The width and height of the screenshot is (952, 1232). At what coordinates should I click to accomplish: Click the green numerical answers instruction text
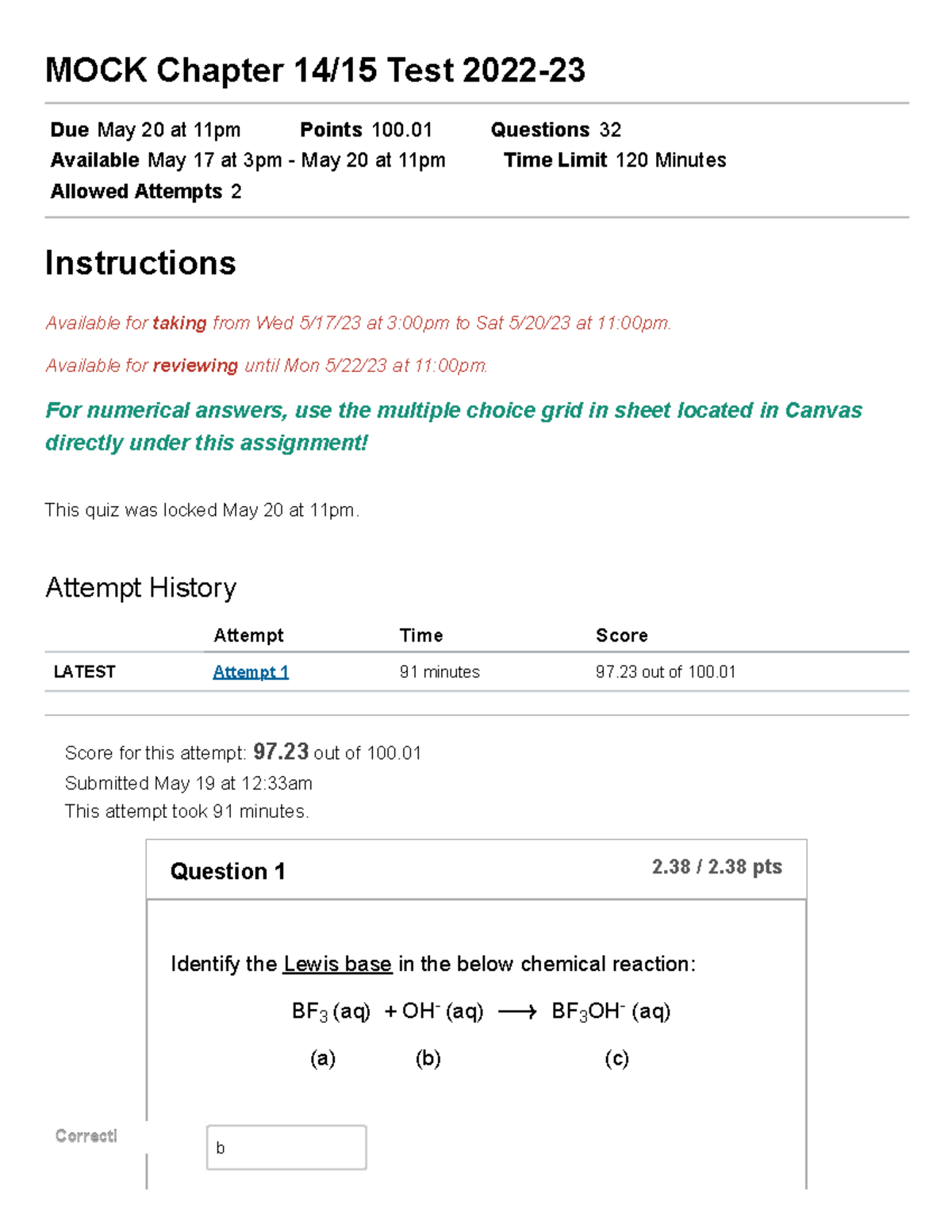(x=454, y=426)
